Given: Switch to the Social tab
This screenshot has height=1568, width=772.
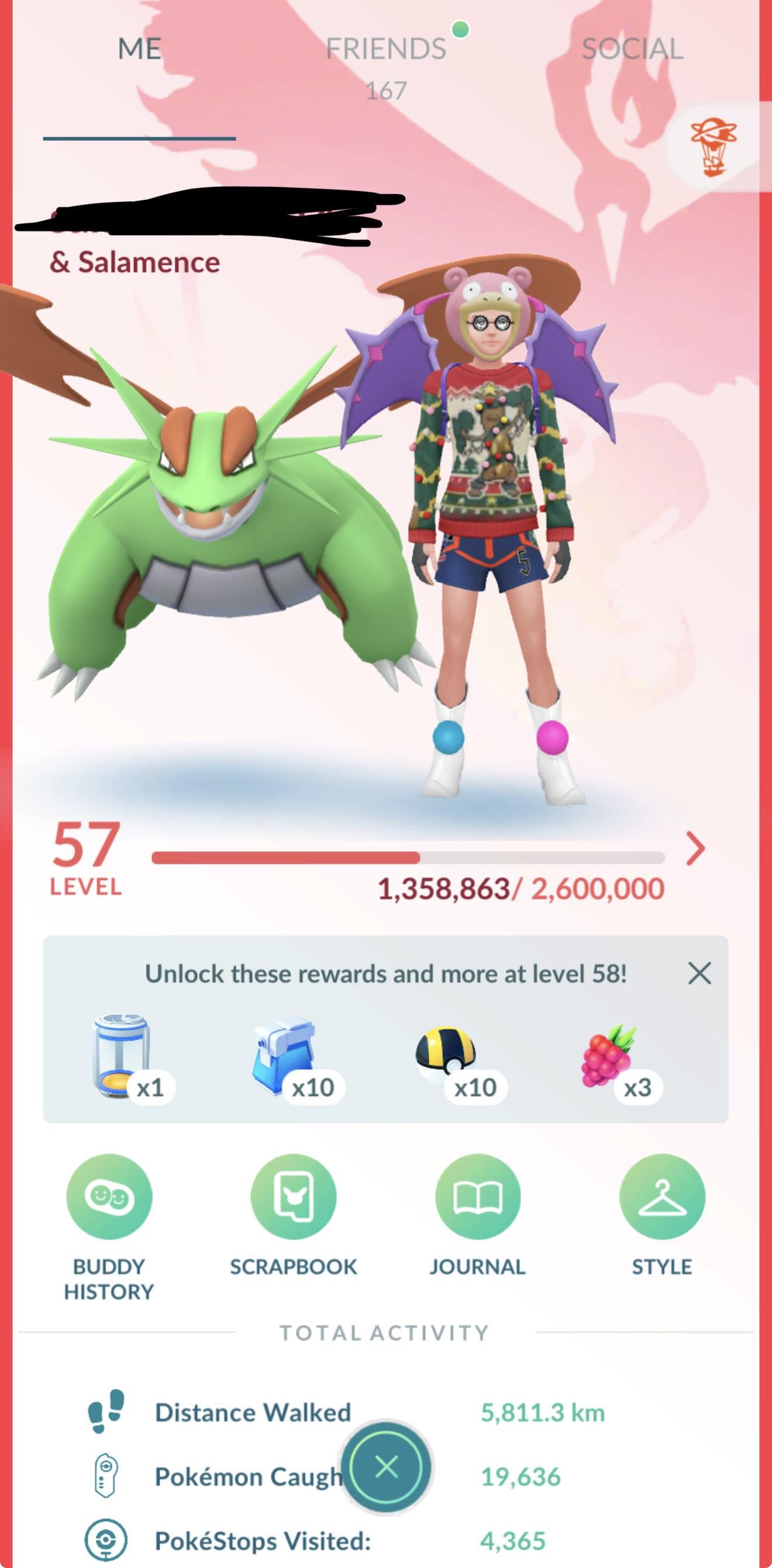Looking at the screenshot, I should (x=632, y=50).
